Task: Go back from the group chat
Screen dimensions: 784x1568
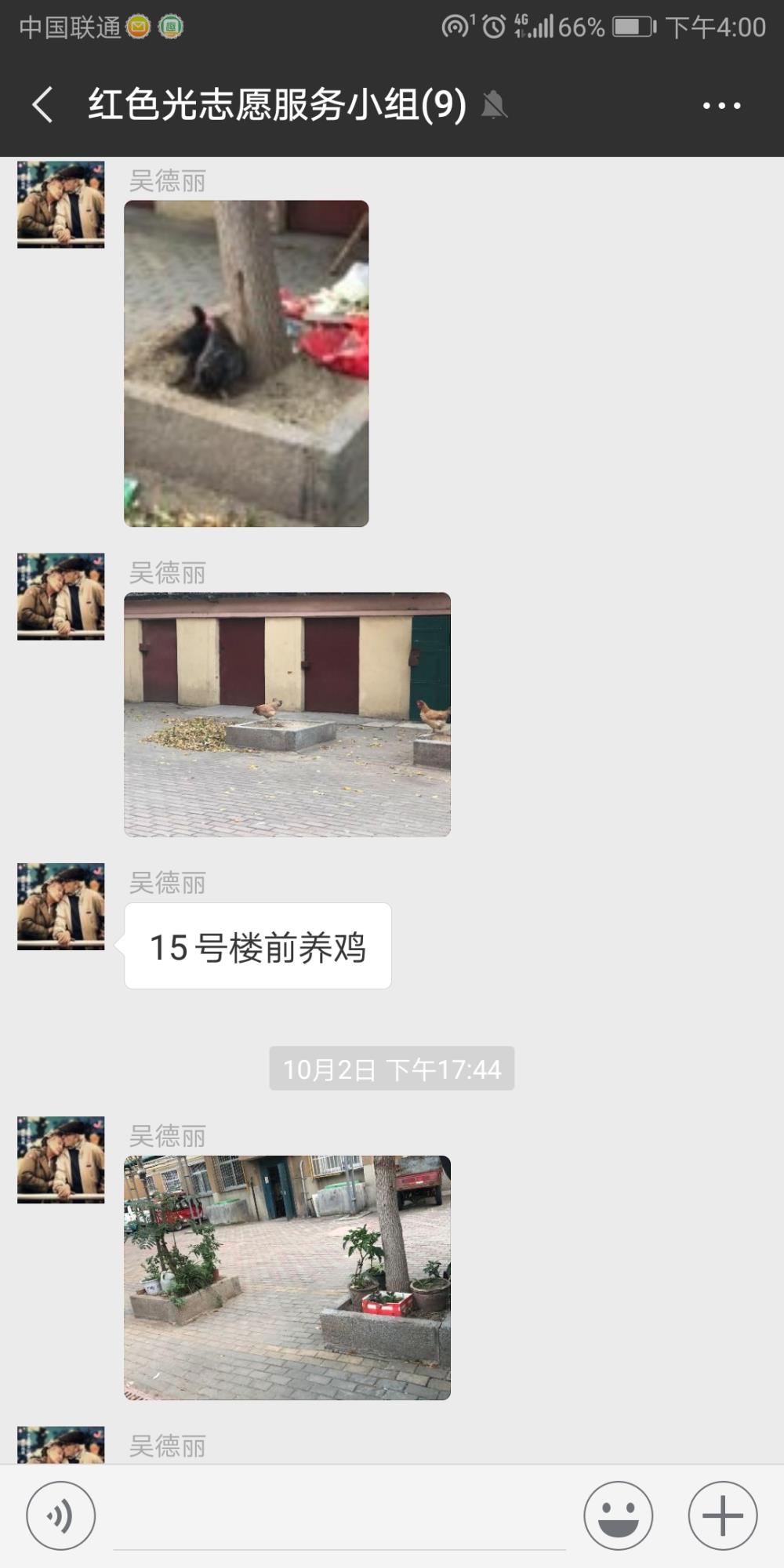Action: pyautogui.click(x=43, y=104)
